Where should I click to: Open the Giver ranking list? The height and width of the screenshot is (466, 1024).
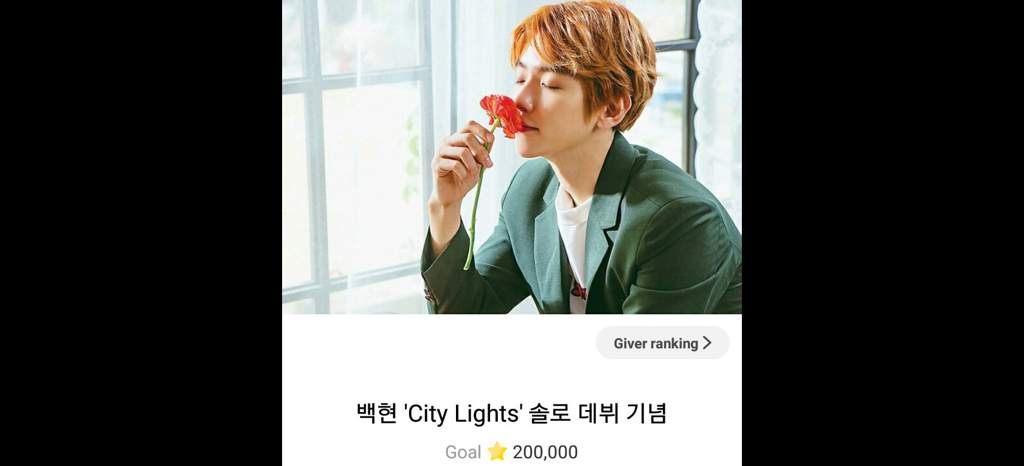[662, 343]
